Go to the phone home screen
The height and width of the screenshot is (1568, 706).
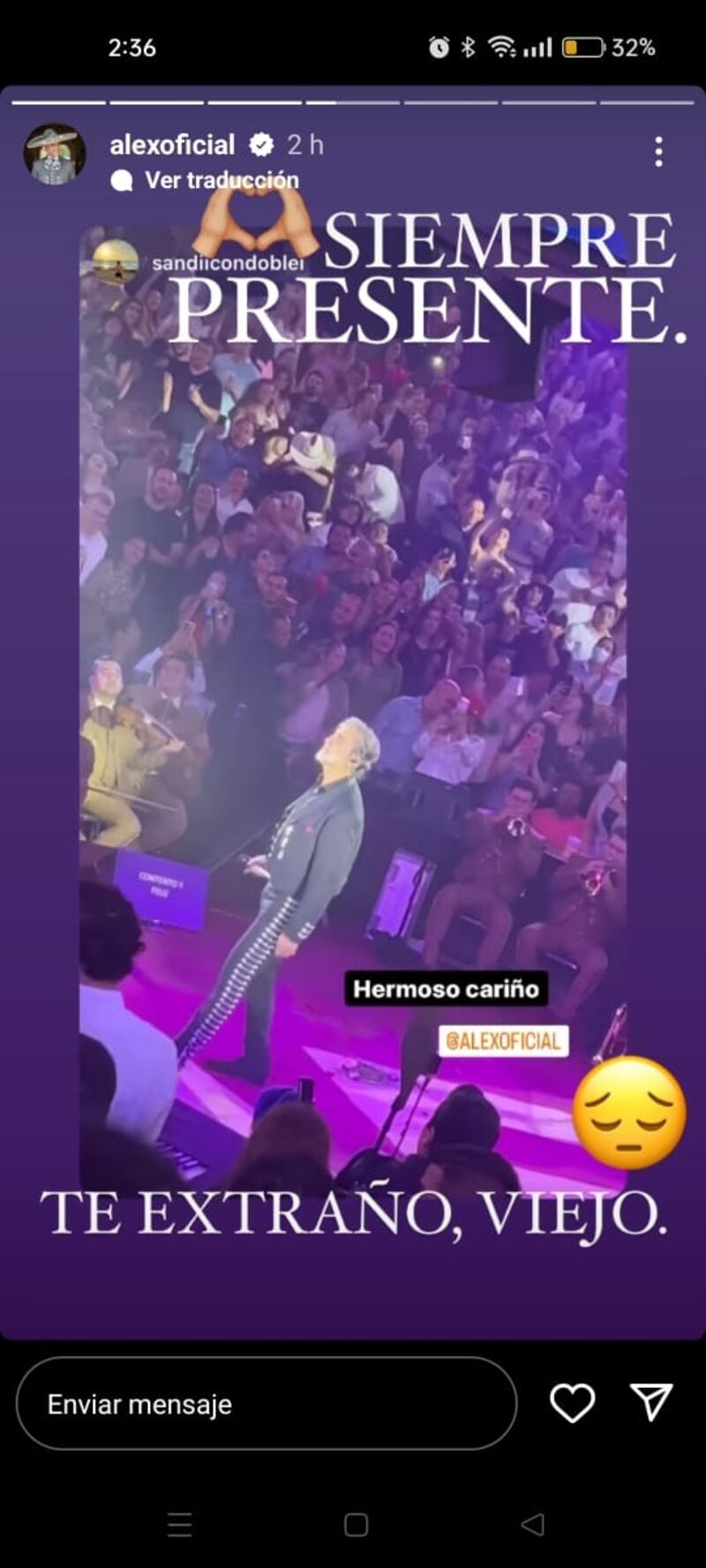[356, 1524]
